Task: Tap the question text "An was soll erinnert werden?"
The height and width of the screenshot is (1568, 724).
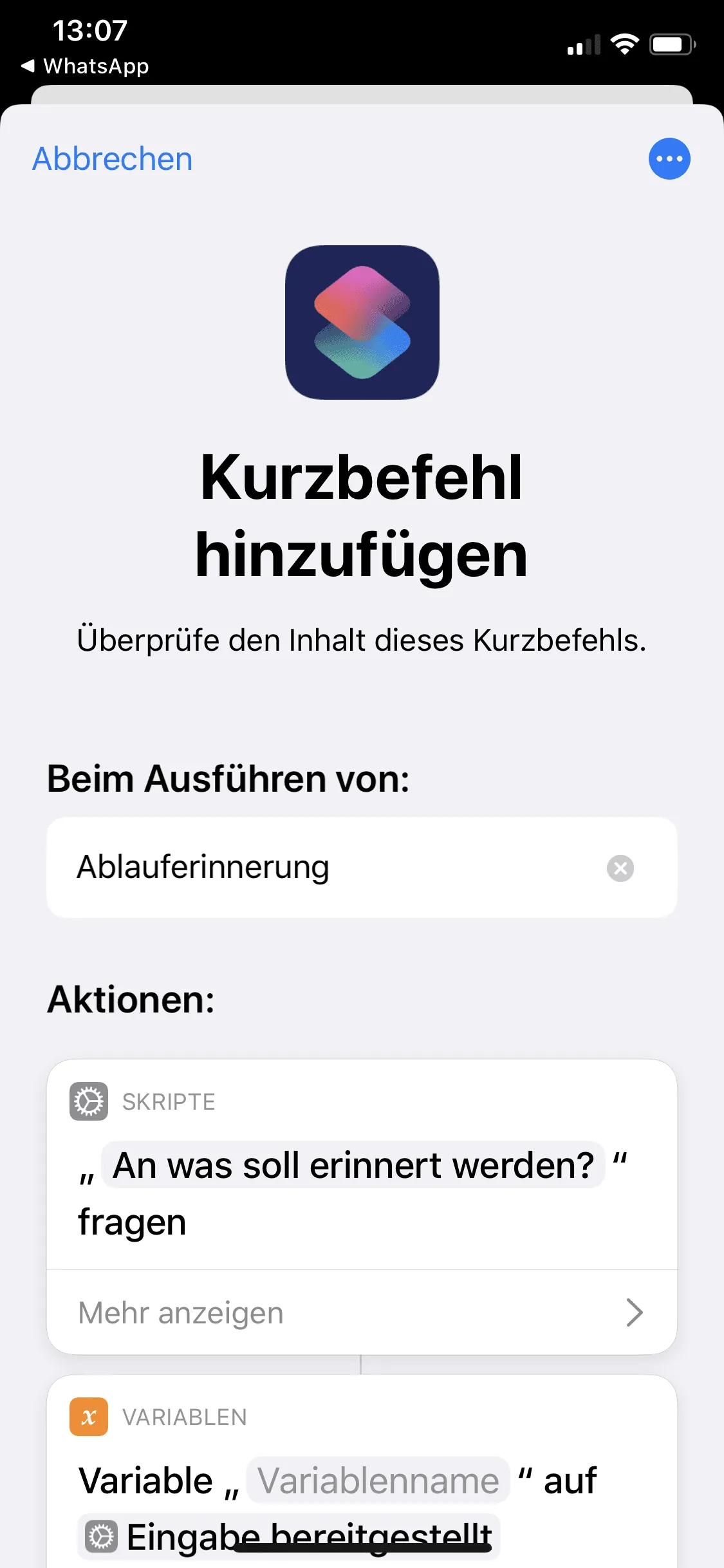Action: click(x=353, y=1165)
